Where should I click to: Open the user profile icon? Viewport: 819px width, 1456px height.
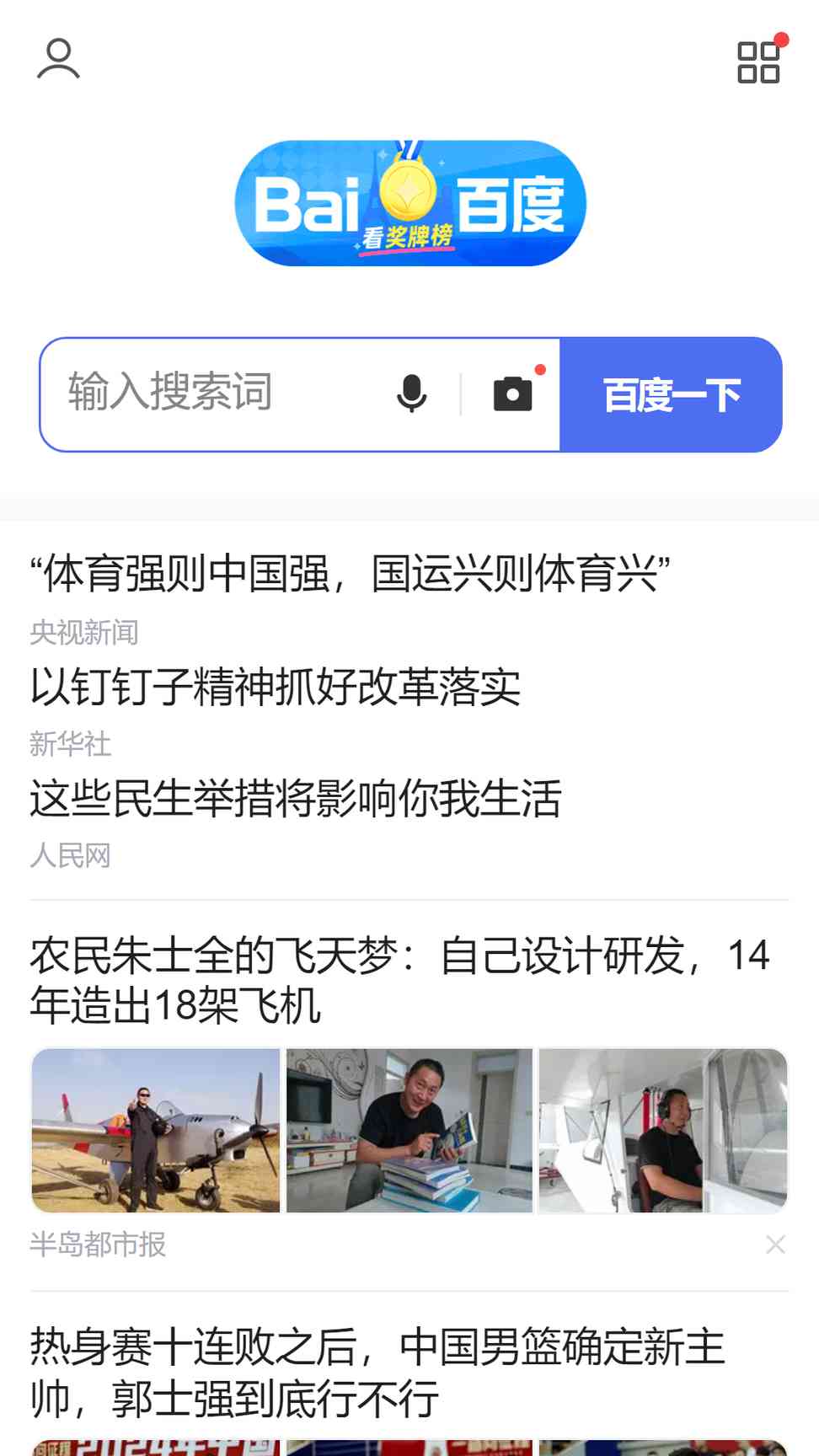[58, 59]
